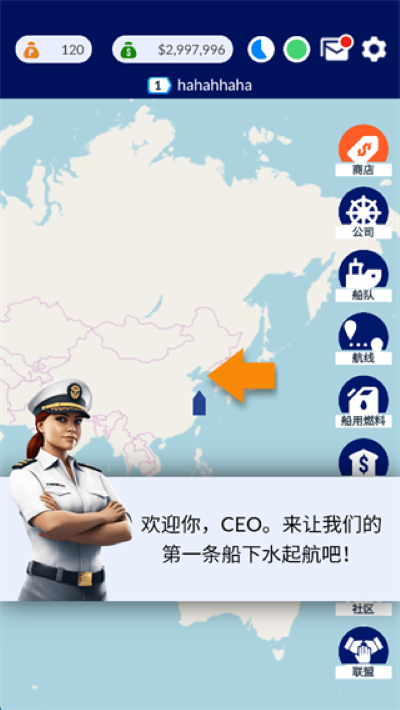
Task: Open the 船用燃料 fuel menu
Action: (x=363, y=401)
